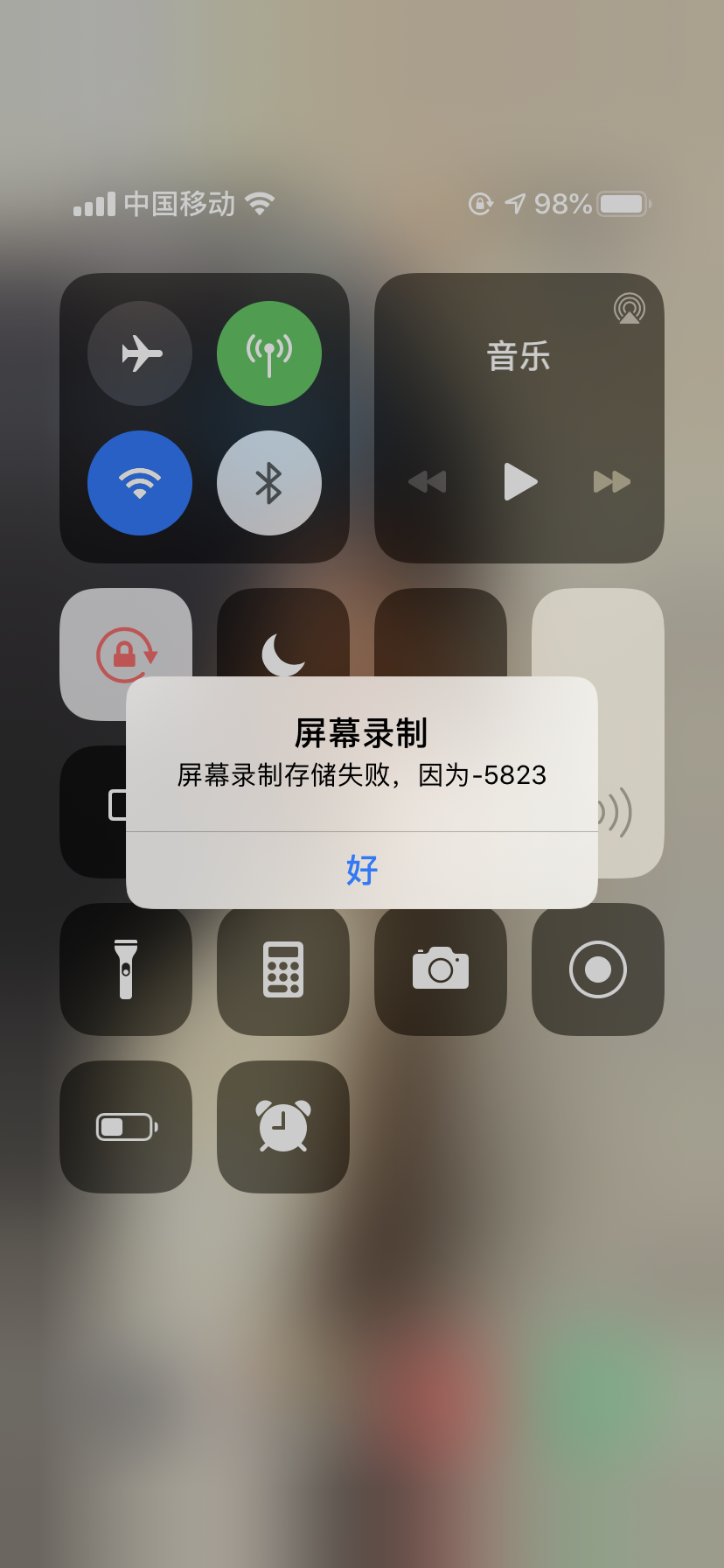This screenshot has height=1568, width=724.
Task: Toggle Bluetooth on or off
Action: (269, 483)
